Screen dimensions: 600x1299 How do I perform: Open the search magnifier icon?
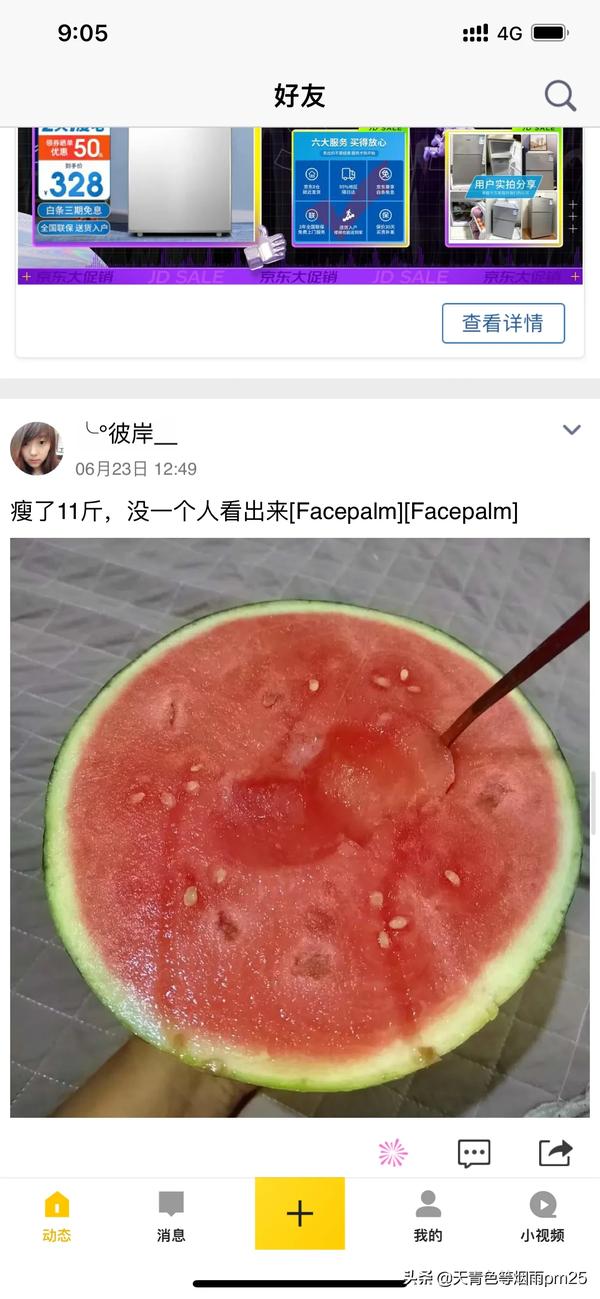[560, 96]
